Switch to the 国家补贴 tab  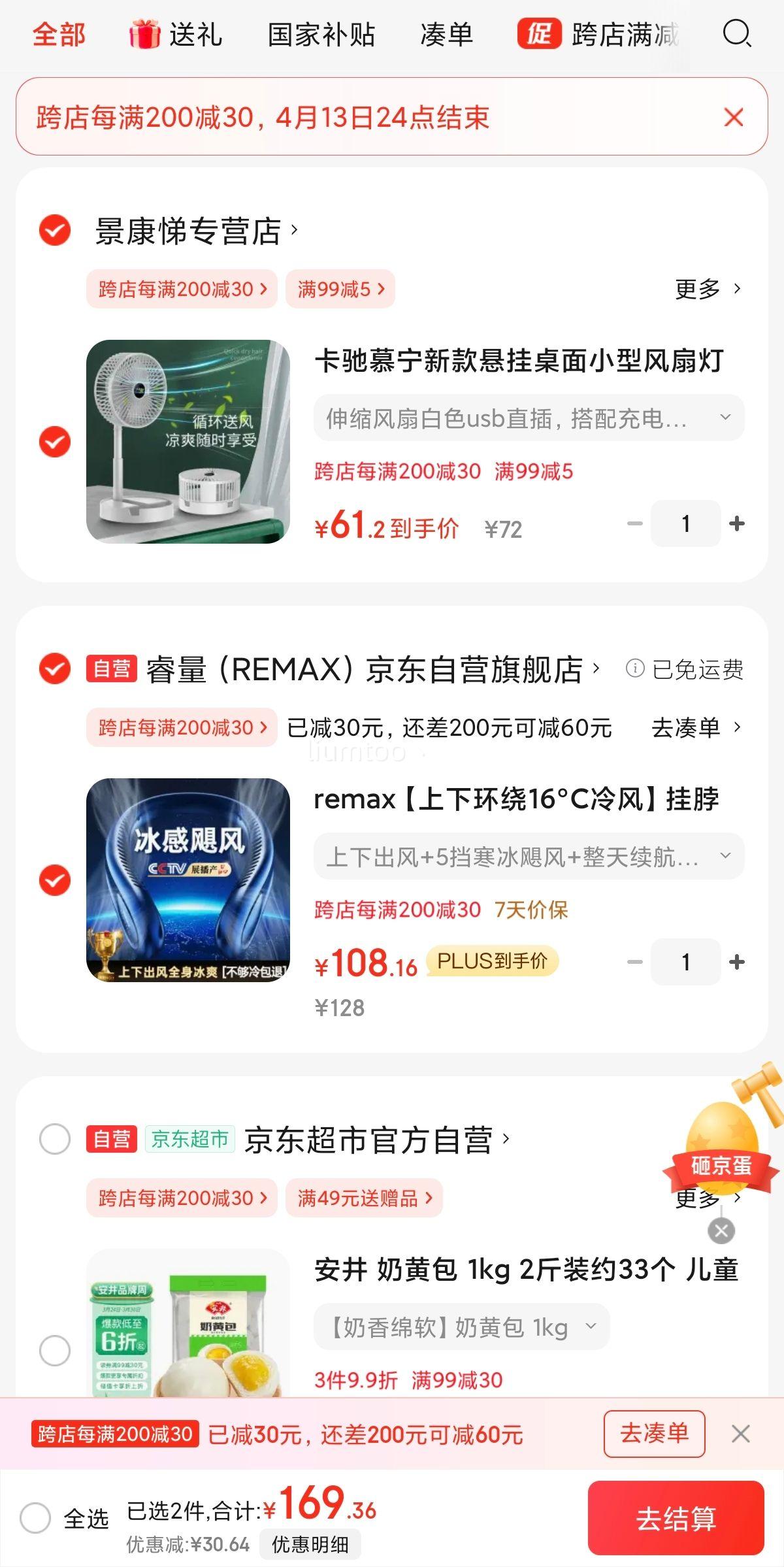[321, 36]
